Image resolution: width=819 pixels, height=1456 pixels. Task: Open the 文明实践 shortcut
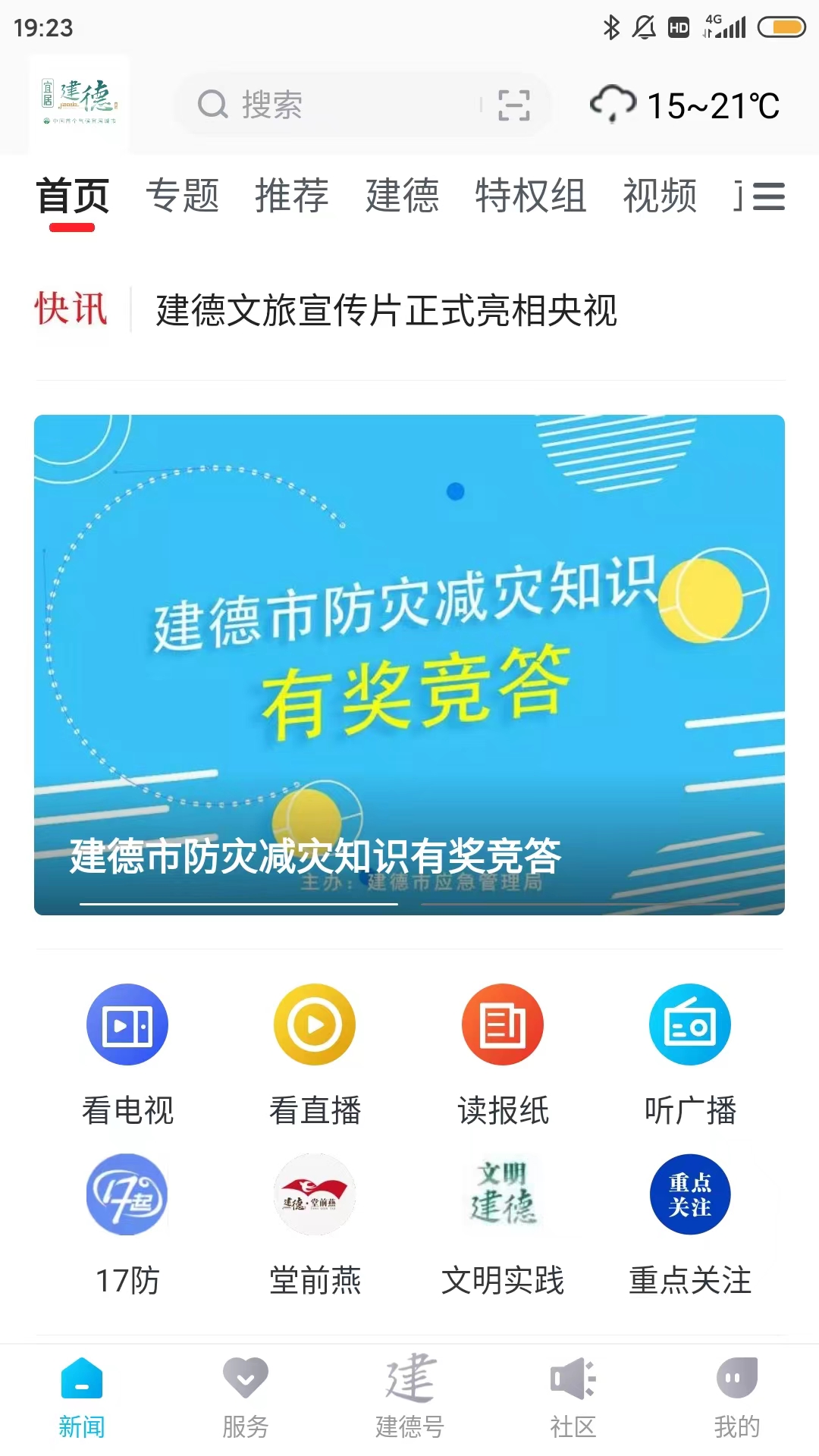click(503, 1222)
